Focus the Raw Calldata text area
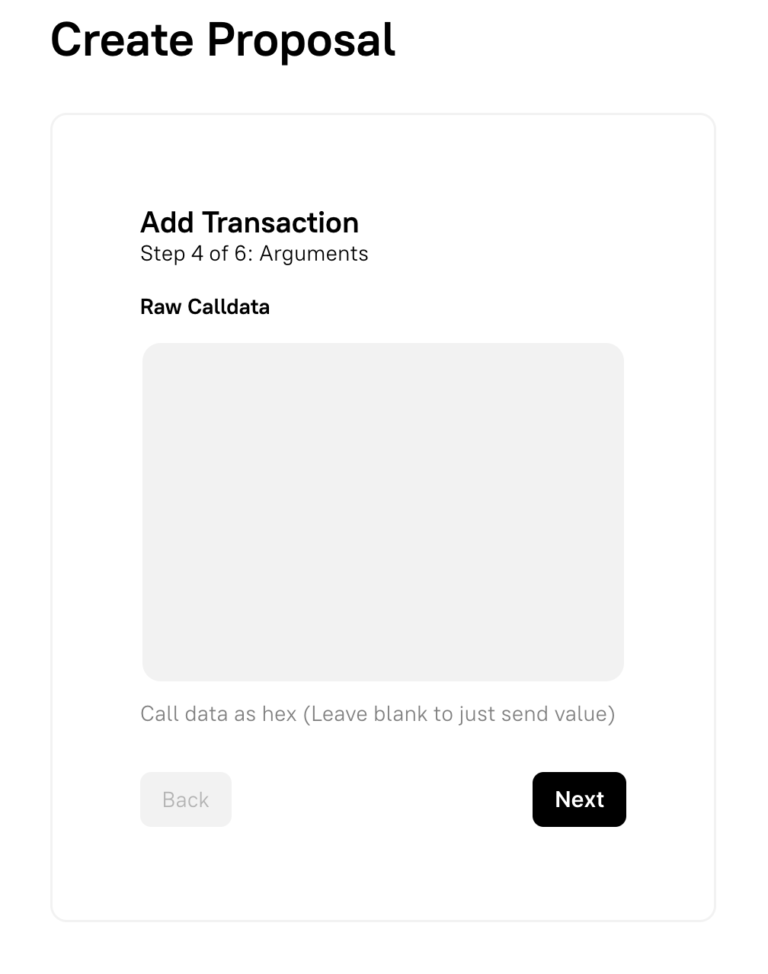This screenshot has height=974, width=768. [383, 512]
